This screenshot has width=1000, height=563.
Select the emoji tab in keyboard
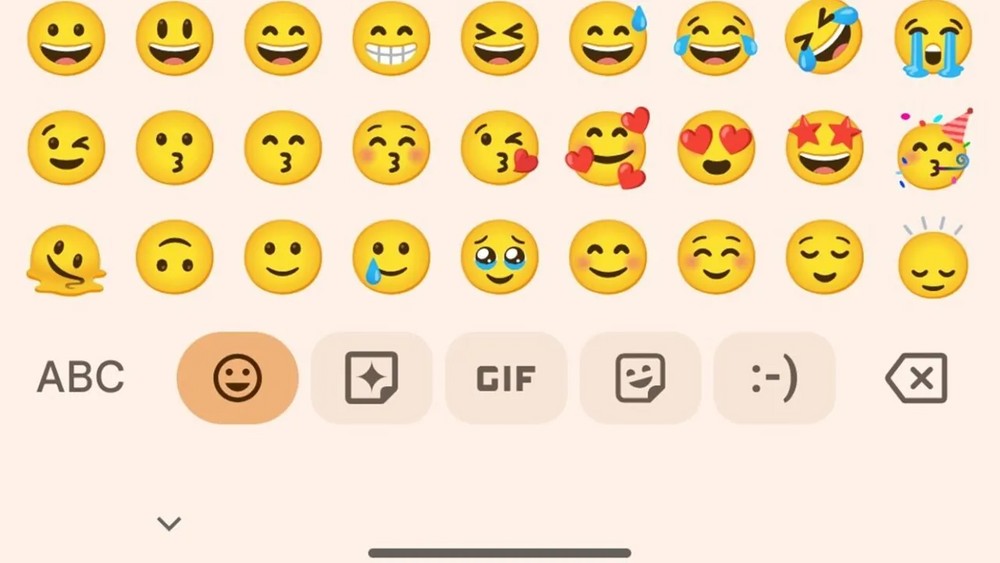tap(237, 378)
